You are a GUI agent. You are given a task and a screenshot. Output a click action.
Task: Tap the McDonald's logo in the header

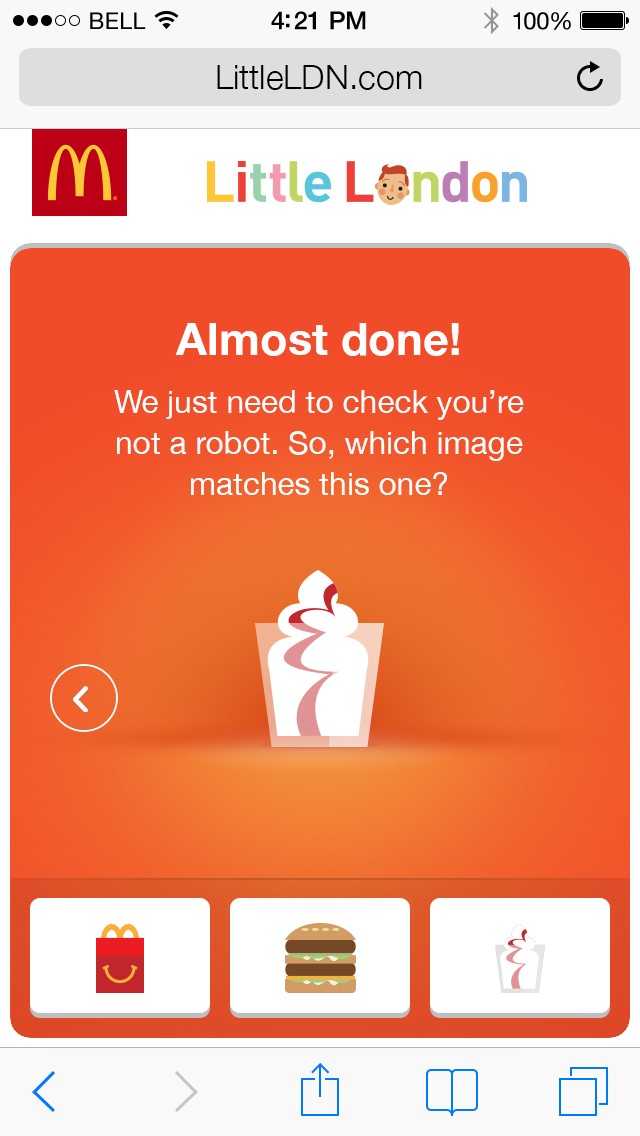coord(79,172)
